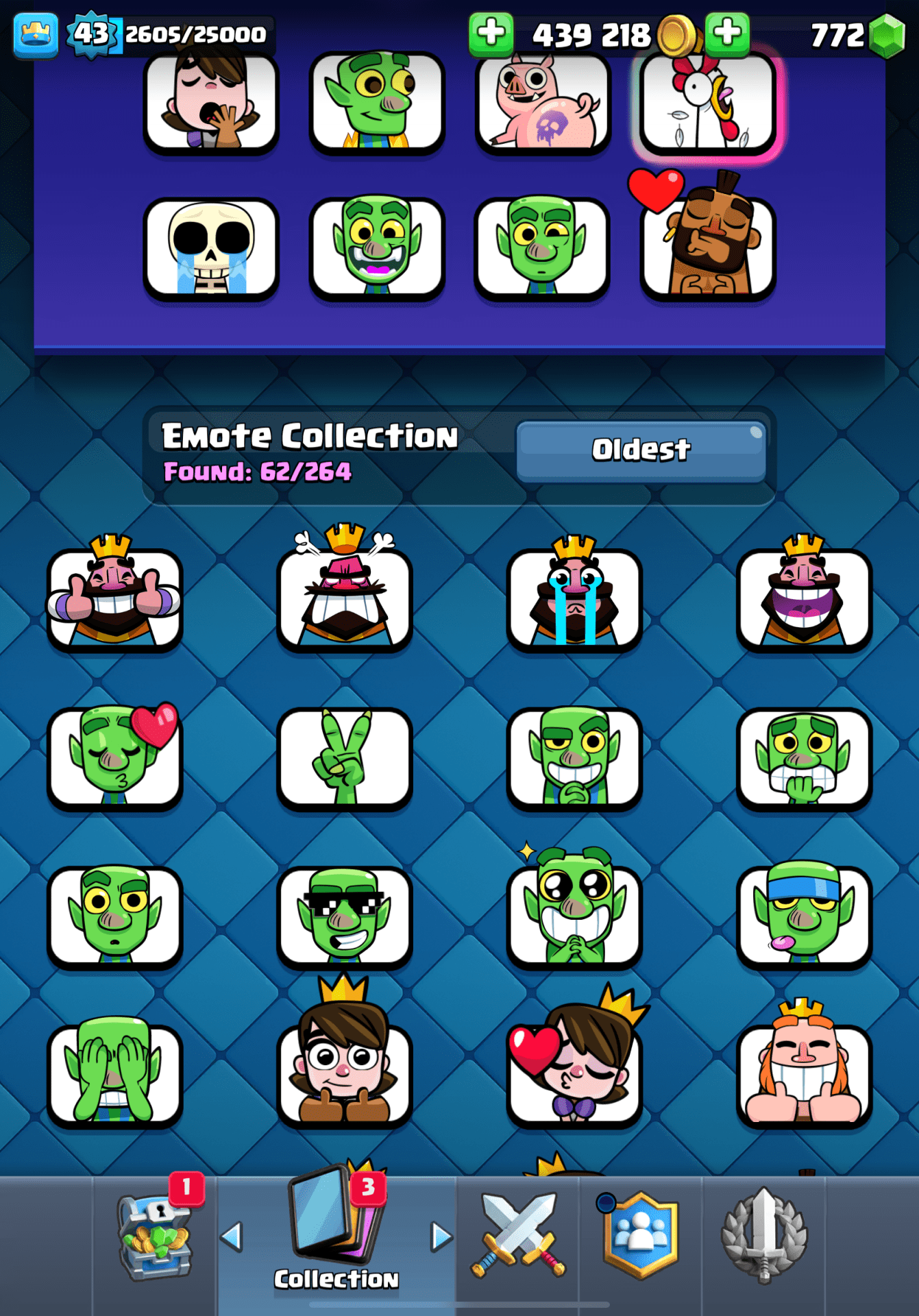Pick the pig emote in the deck
The height and width of the screenshot is (1316, 919).
coord(542,103)
